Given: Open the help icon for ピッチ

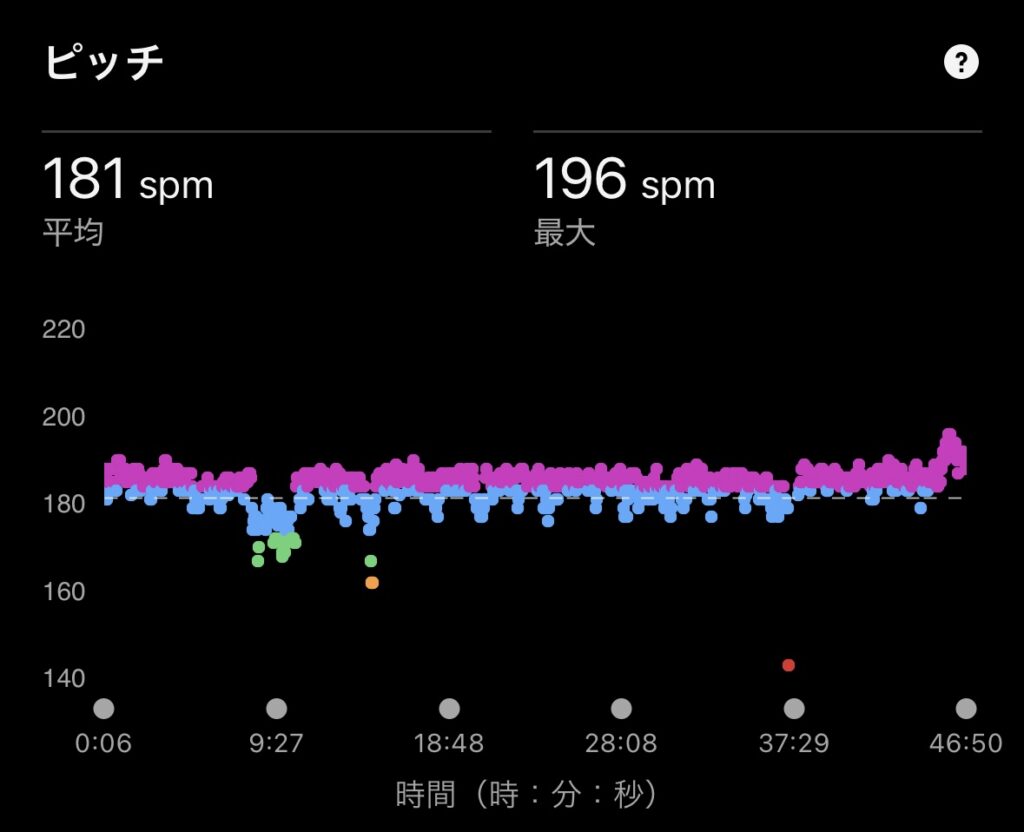Looking at the screenshot, I should tap(961, 63).
